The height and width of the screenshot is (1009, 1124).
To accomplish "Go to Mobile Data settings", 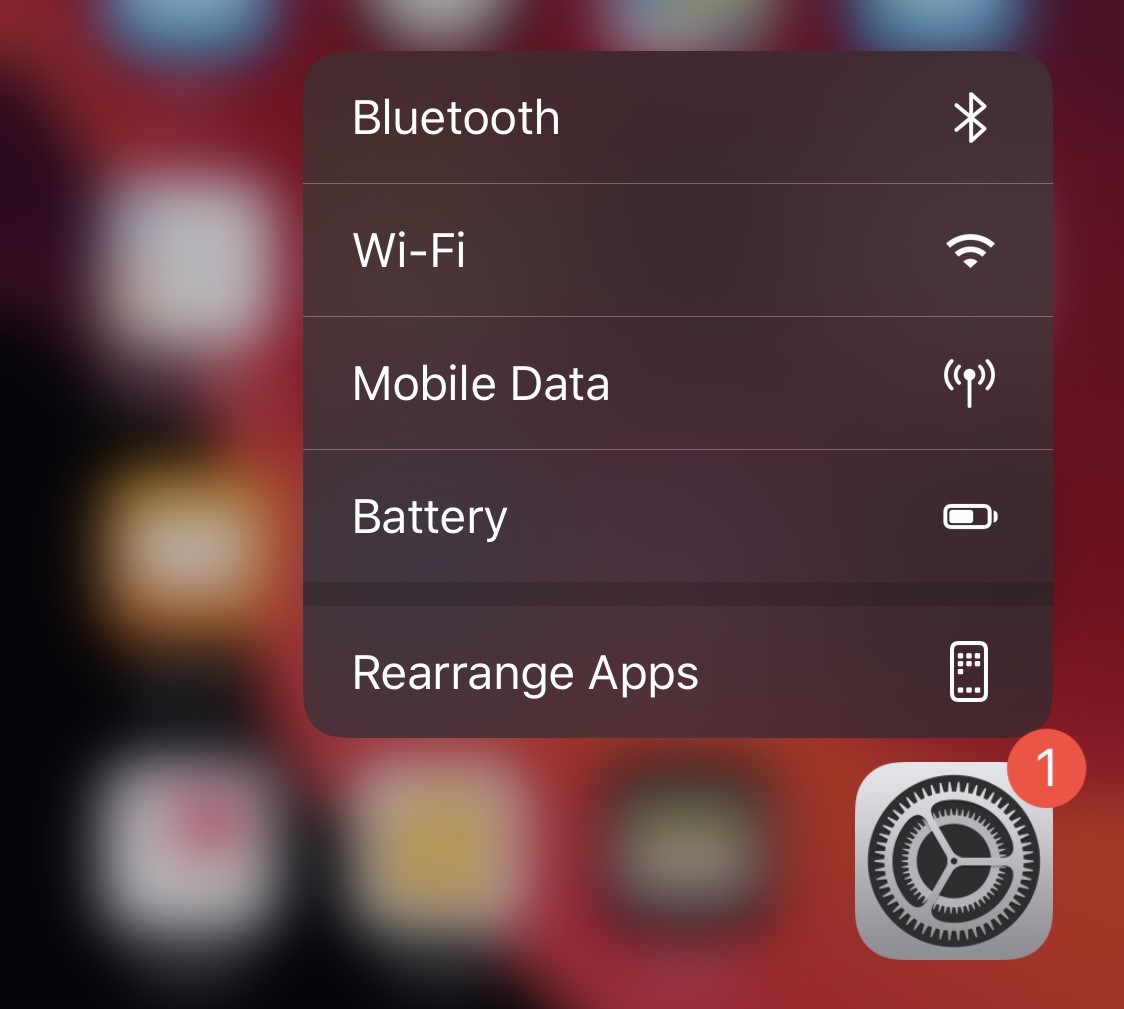I will coord(677,383).
